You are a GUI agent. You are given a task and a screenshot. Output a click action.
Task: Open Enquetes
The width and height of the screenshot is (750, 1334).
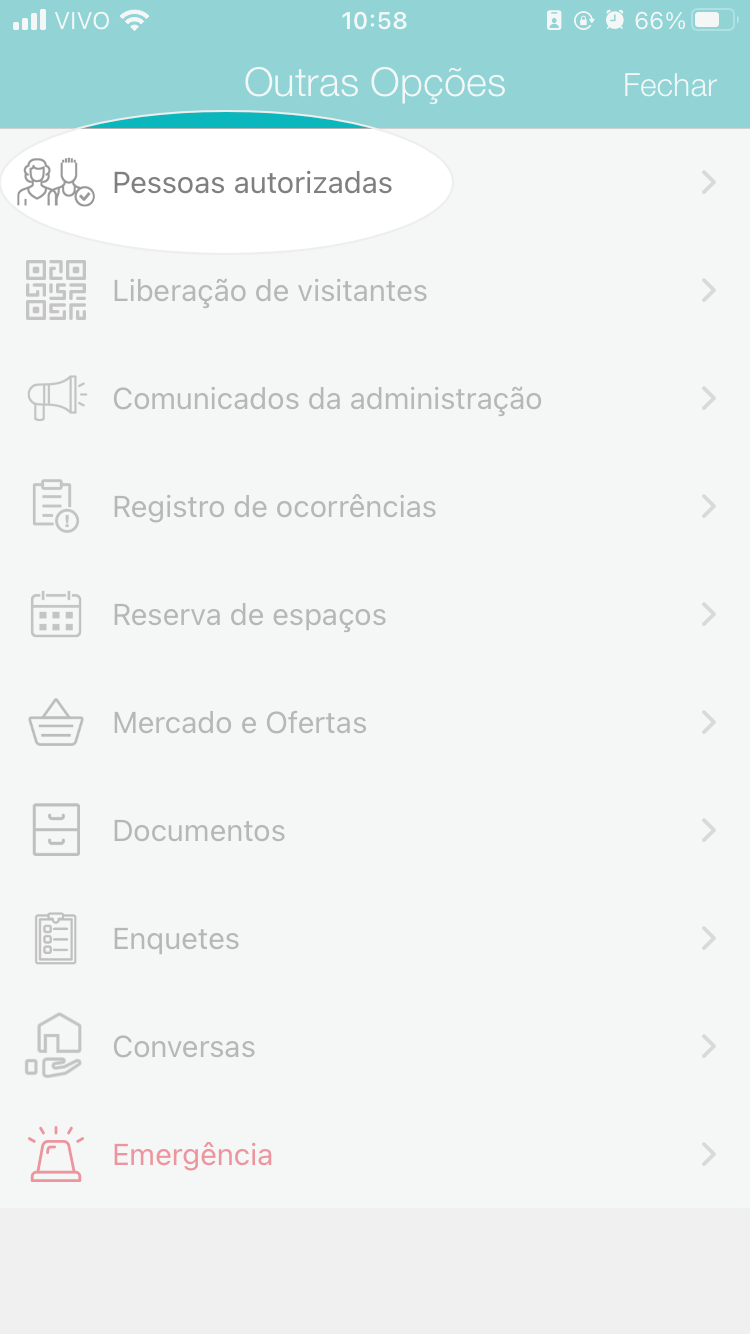pos(375,939)
